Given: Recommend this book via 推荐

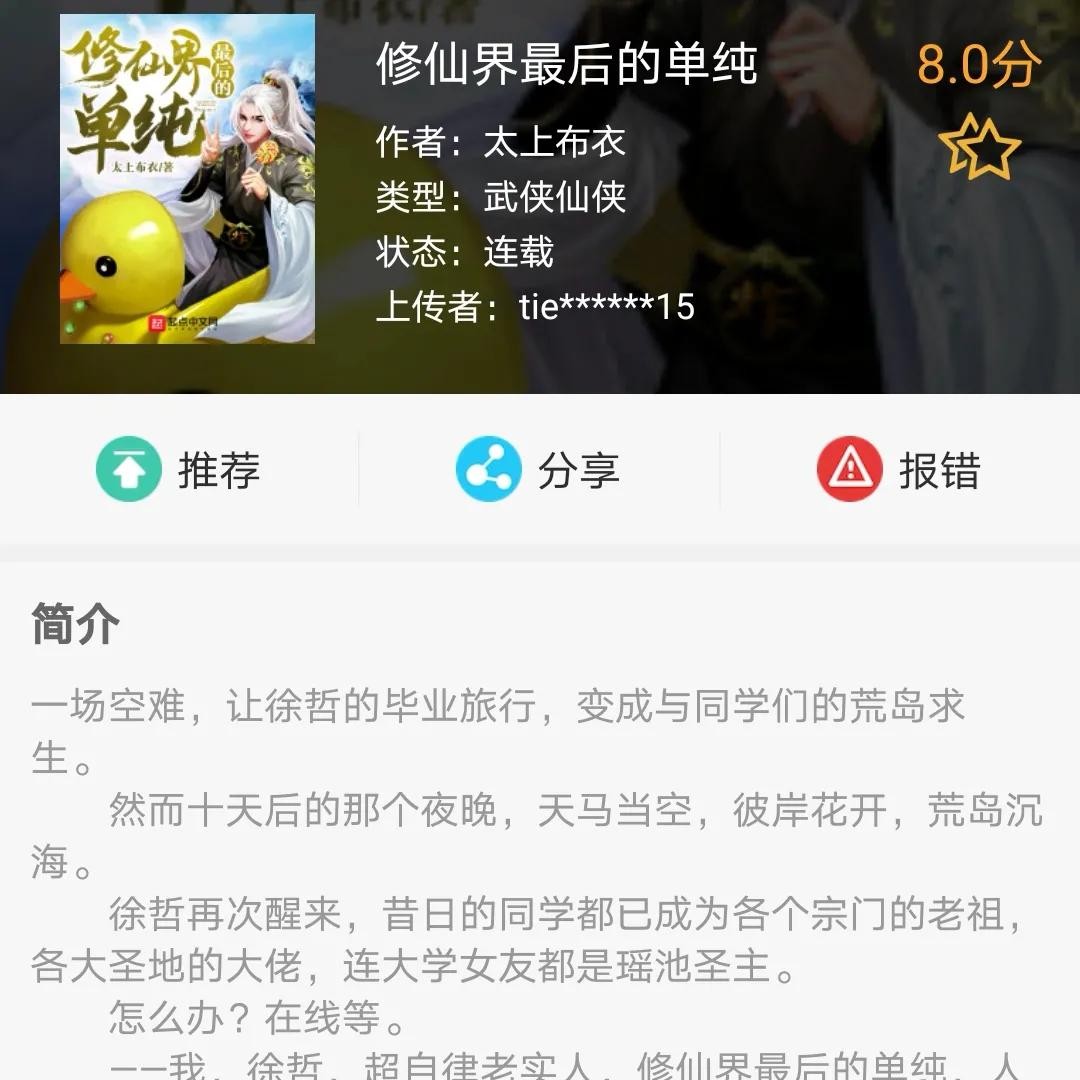Looking at the screenshot, I should 178,470.
